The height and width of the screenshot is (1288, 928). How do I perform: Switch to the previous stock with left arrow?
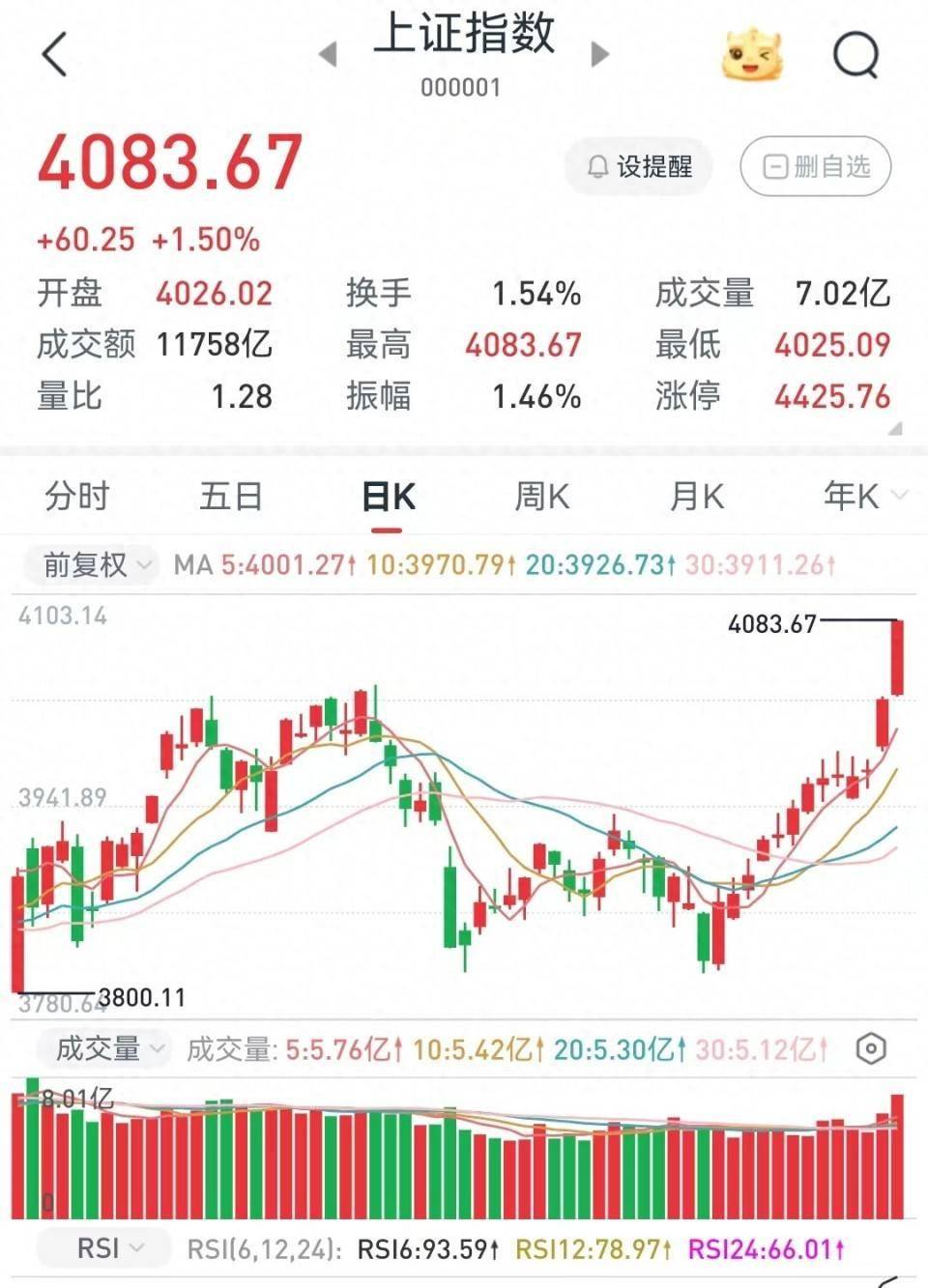[x=328, y=54]
